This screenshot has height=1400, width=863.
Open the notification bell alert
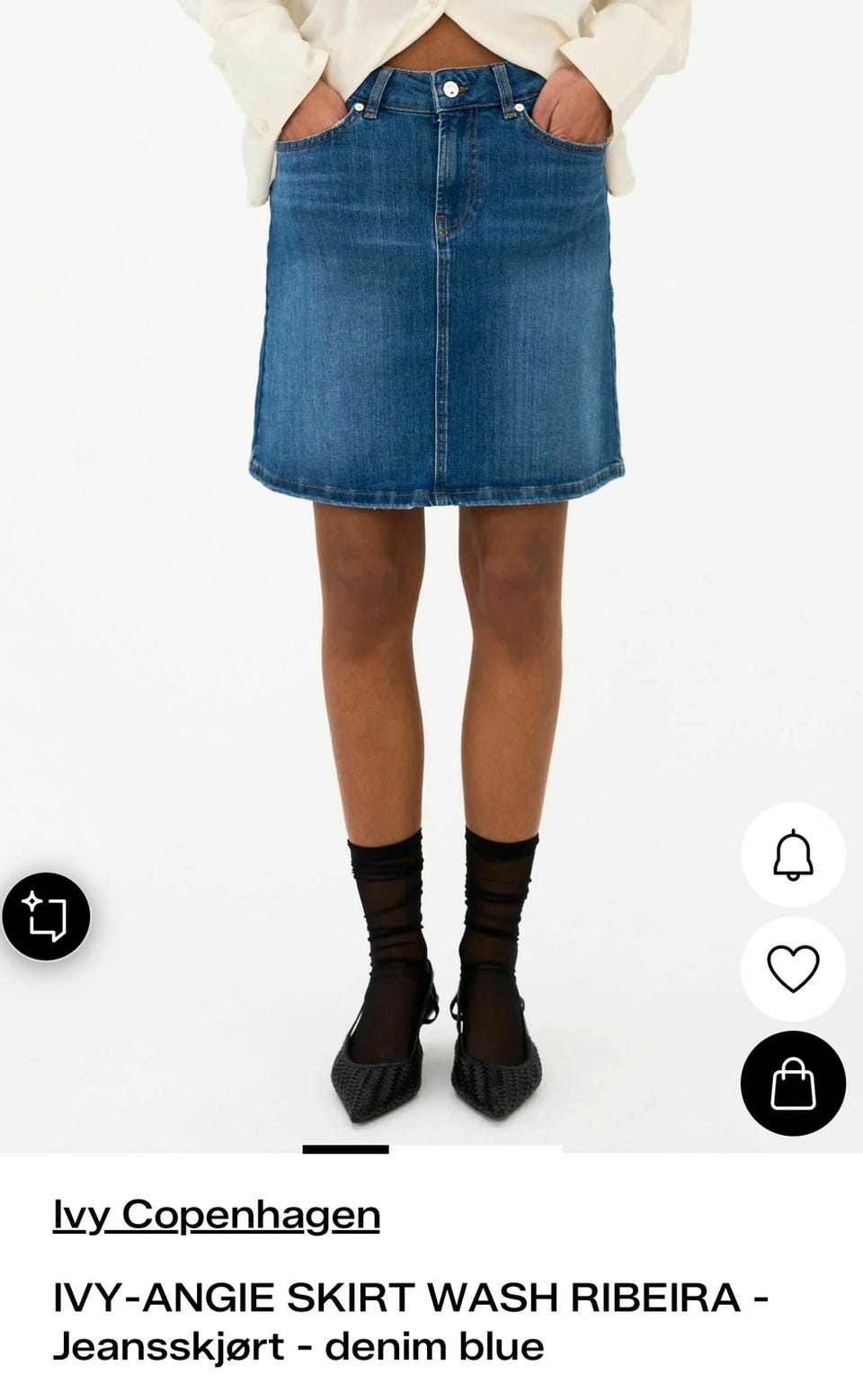point(793,855)
